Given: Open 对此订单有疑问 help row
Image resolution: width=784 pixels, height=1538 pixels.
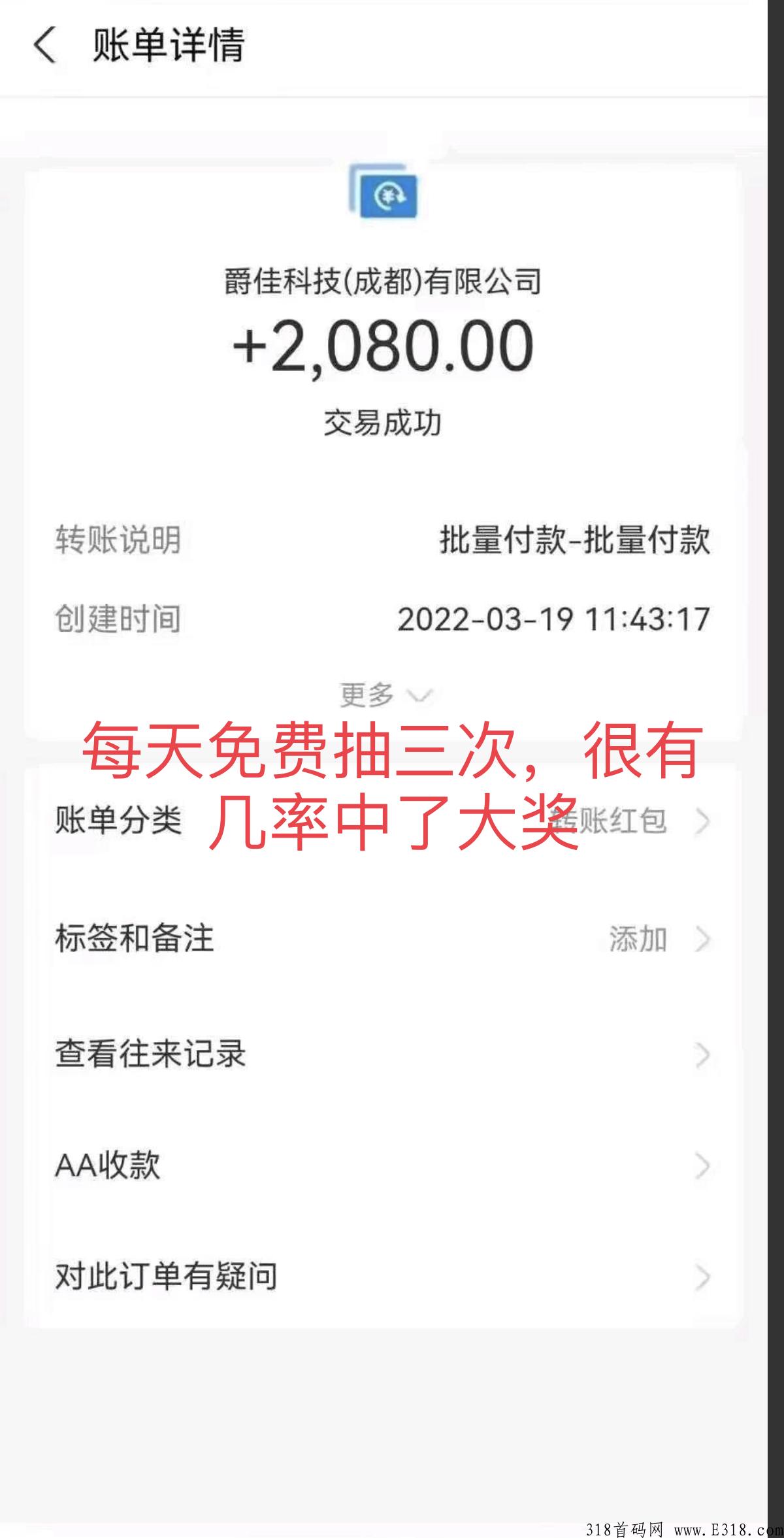Looking at the screenshot, I should tap(383, 1276).
